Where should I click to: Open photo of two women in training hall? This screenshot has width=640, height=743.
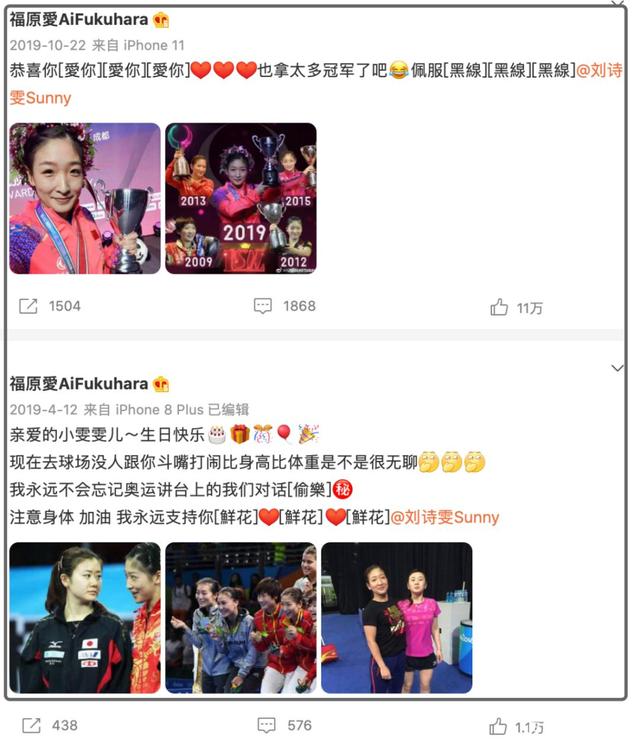pyautogui.click(x=396, y=618)
